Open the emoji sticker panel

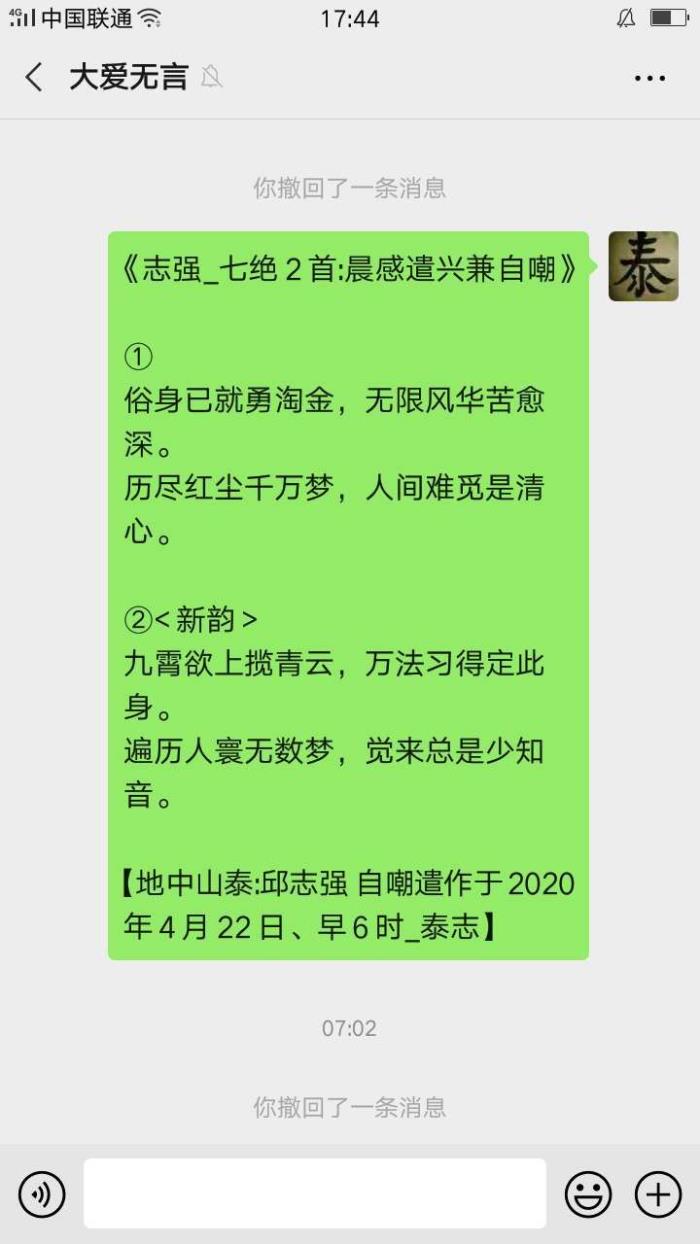click(x=588, y=1194)
